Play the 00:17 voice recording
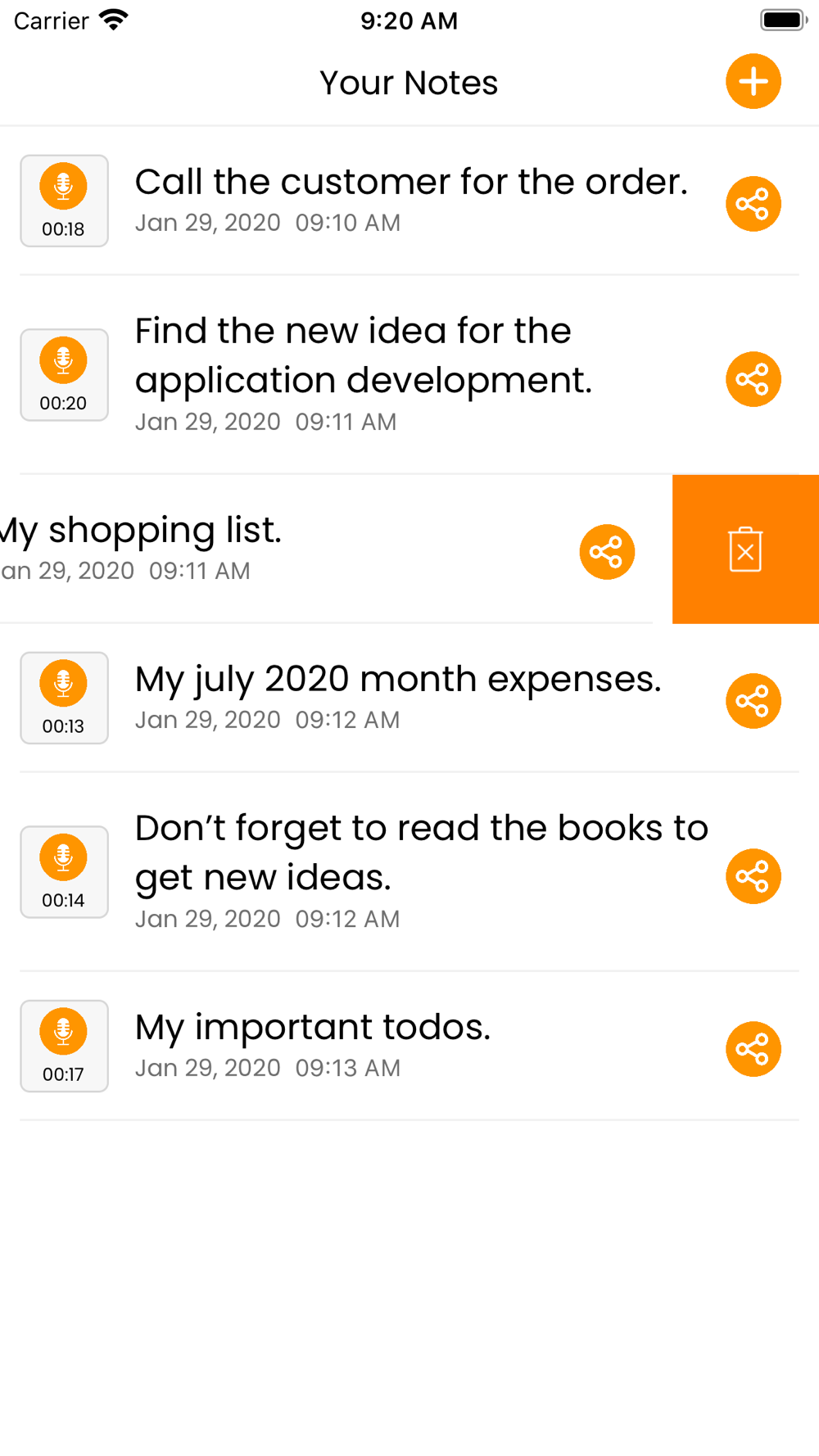This screenshot has height=1456, width=819. (64, 1046)
